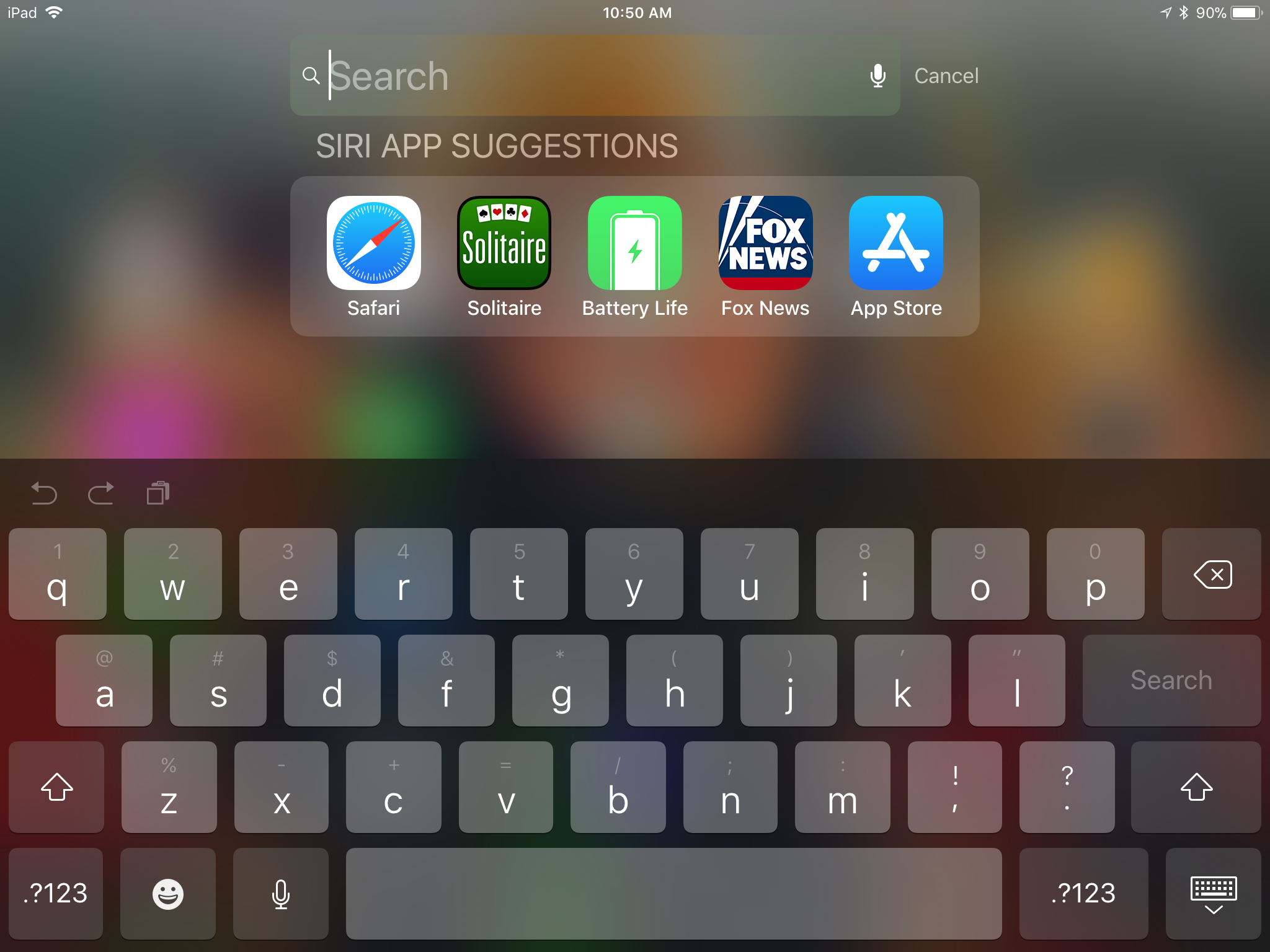Start voice dictation from the search bar microphone
Image resolution: width=1270 pixels, height=952 pixels.
coord(877,76)
